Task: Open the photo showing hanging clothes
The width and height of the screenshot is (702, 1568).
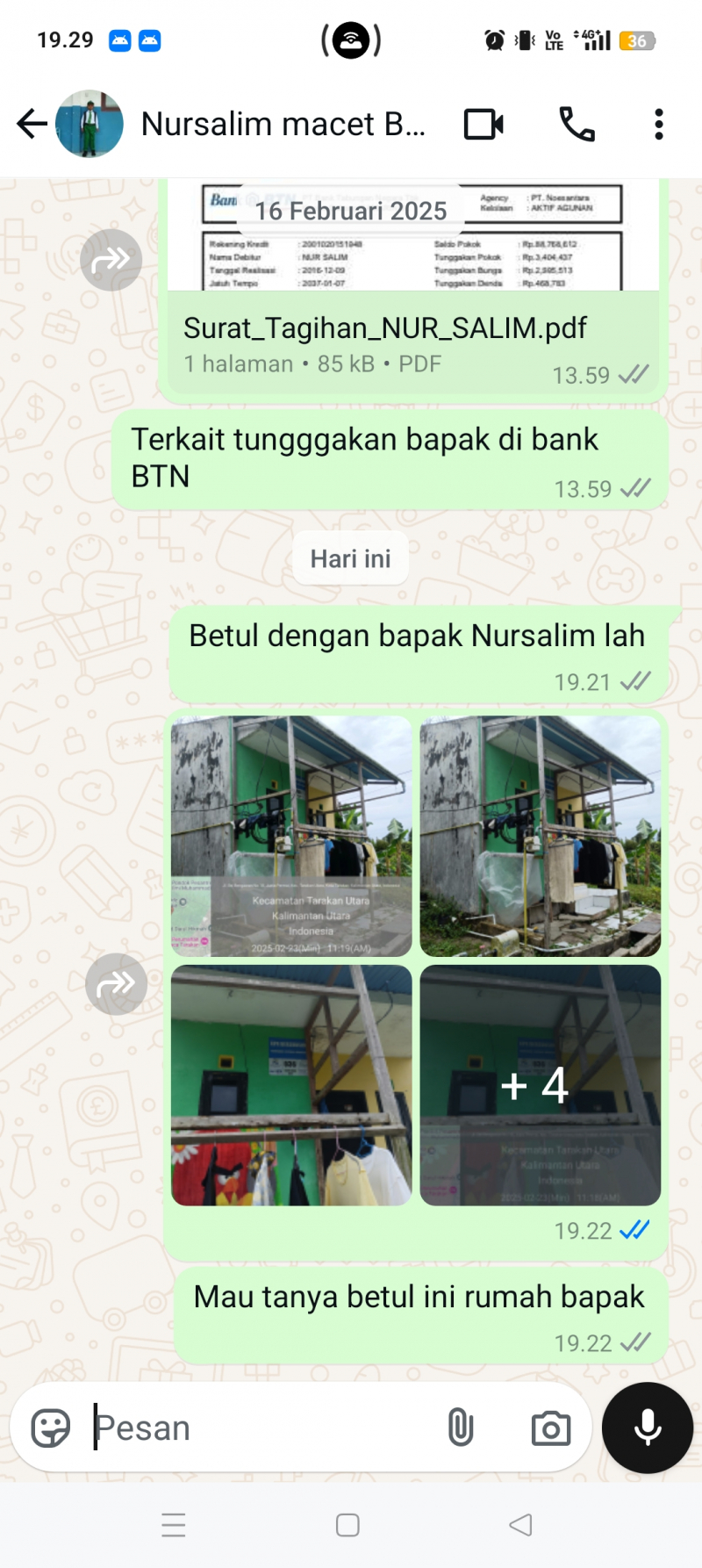Action: (291, 1085)
